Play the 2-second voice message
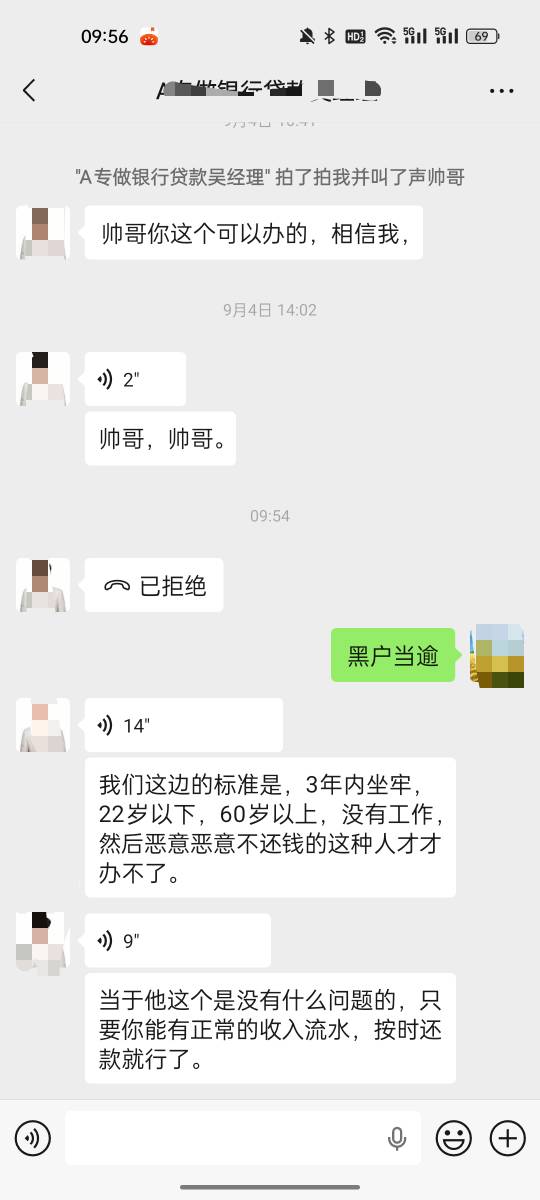 coord(135,379)
